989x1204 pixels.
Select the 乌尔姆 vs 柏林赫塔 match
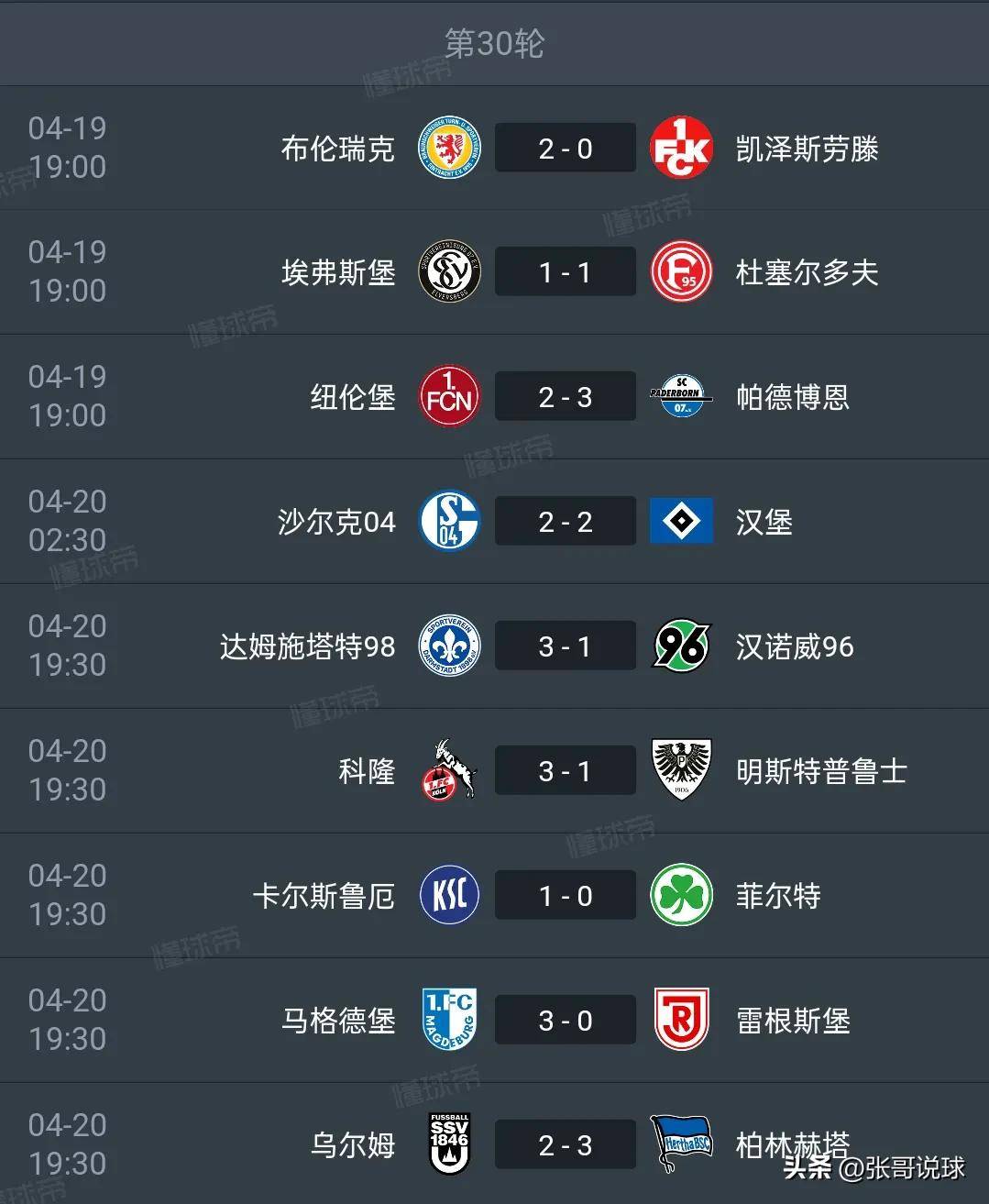point(565,1144)
